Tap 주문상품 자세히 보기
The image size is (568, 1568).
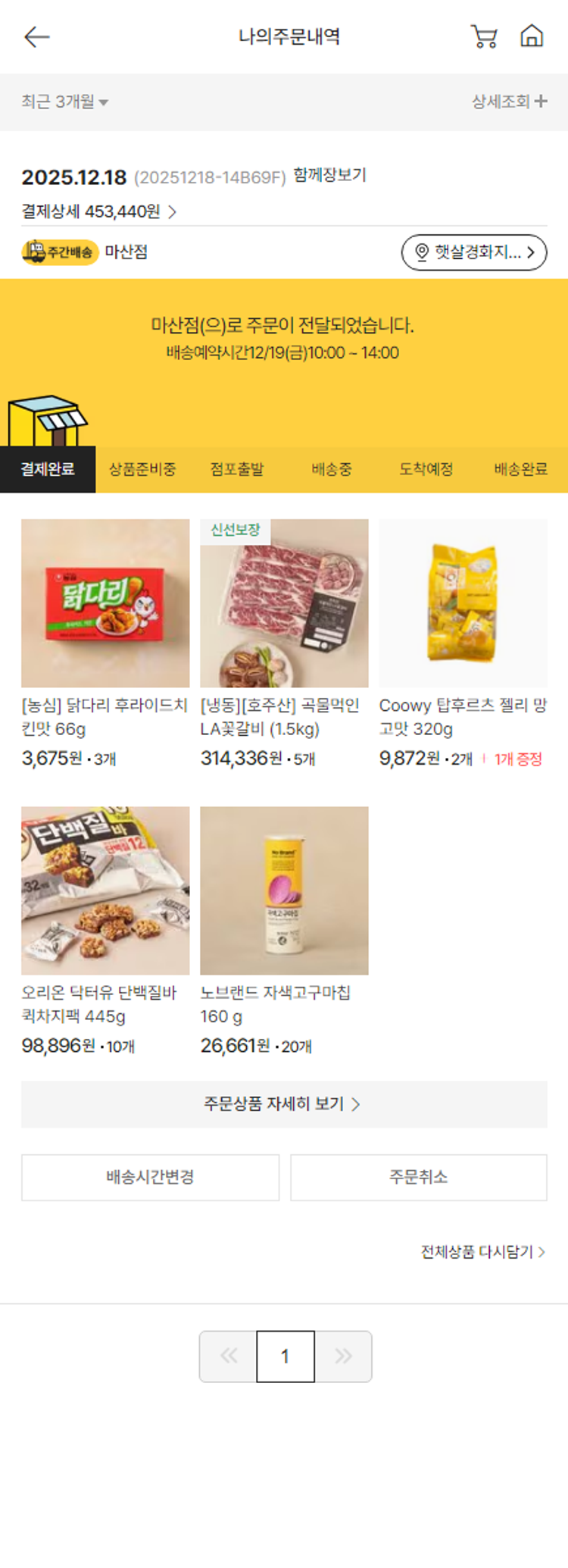tap(284, 1104)
